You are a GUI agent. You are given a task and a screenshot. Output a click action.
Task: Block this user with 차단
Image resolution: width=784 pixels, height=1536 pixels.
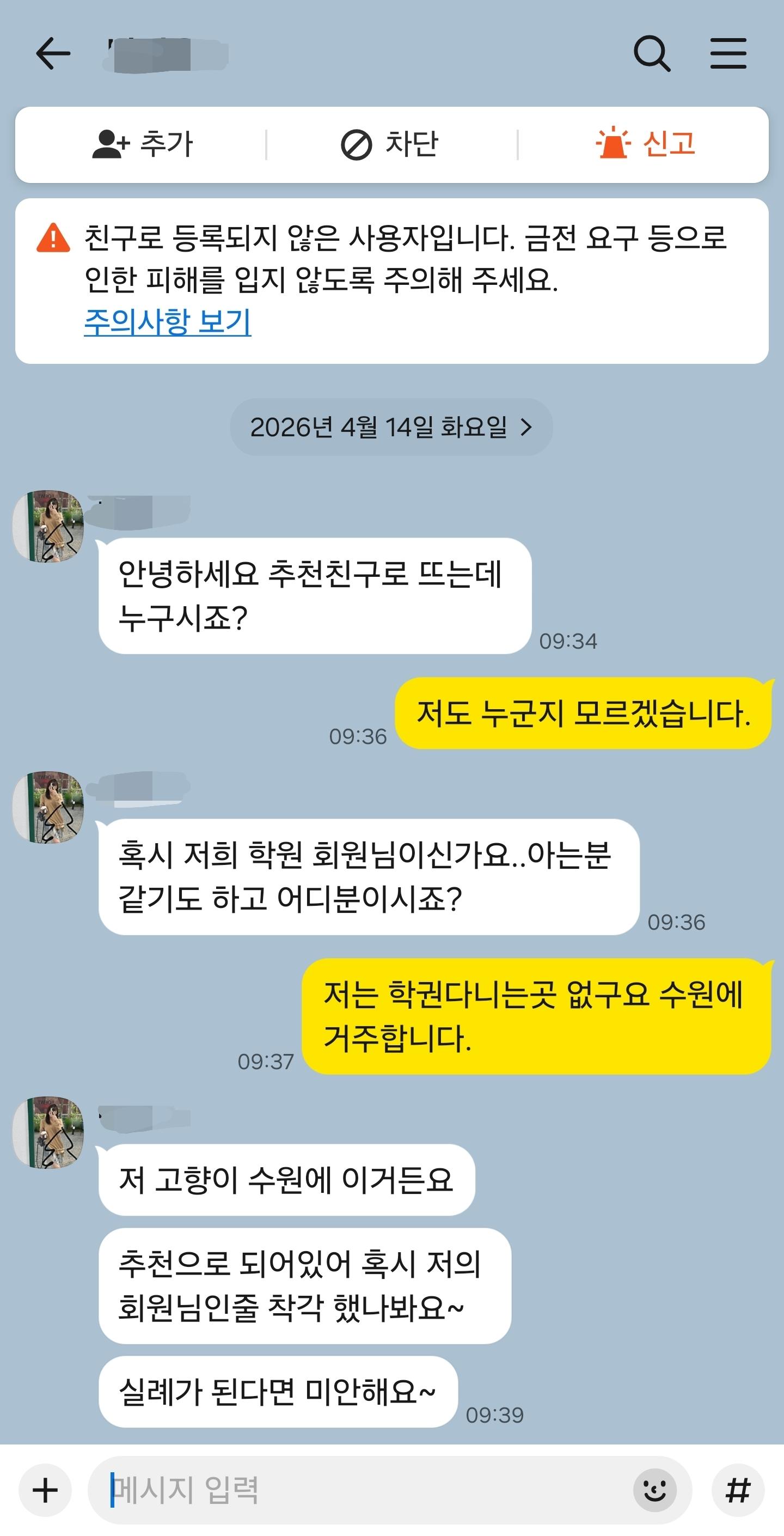[390, 144]
